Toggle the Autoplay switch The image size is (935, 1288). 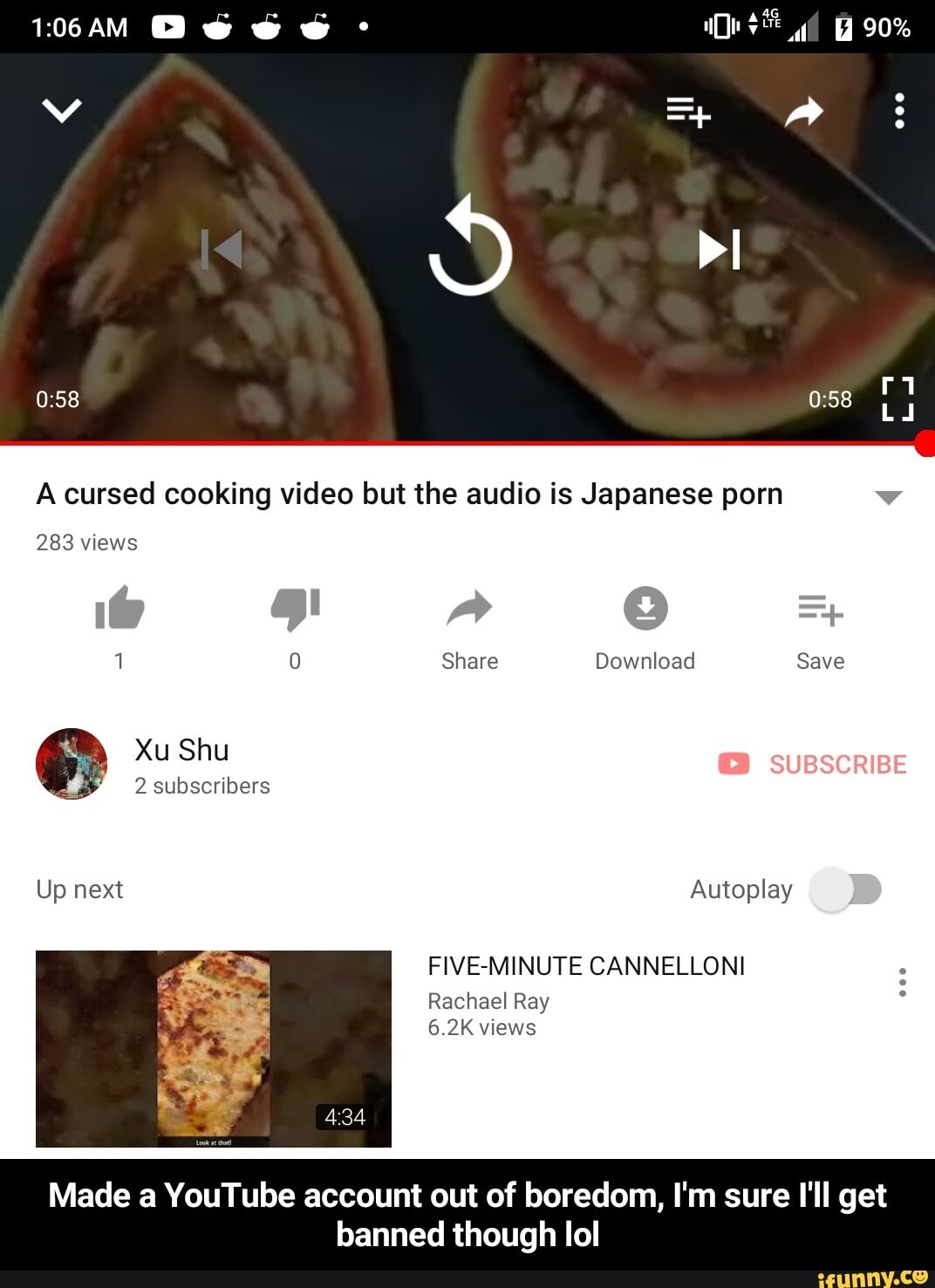(845, 889)
